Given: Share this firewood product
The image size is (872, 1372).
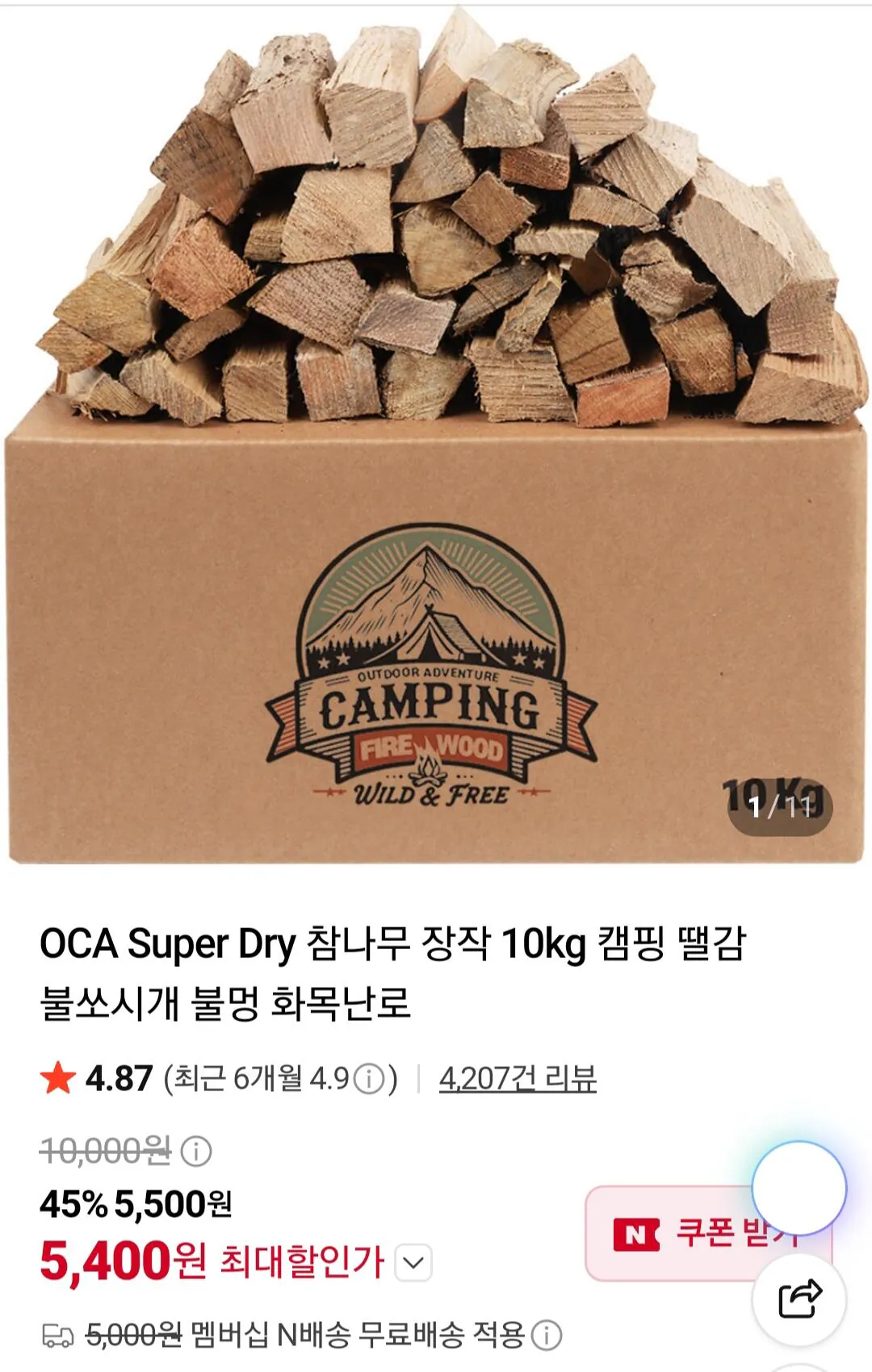Looking at the screenshot, I should [x=799, y=1299].
